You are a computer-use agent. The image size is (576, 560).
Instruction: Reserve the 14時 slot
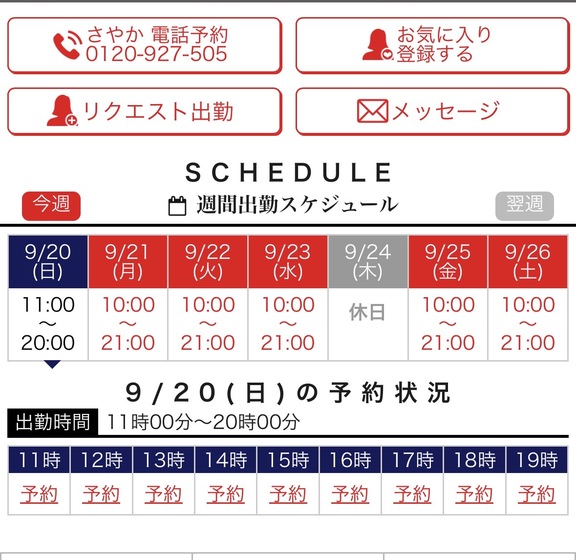[226, 494]
